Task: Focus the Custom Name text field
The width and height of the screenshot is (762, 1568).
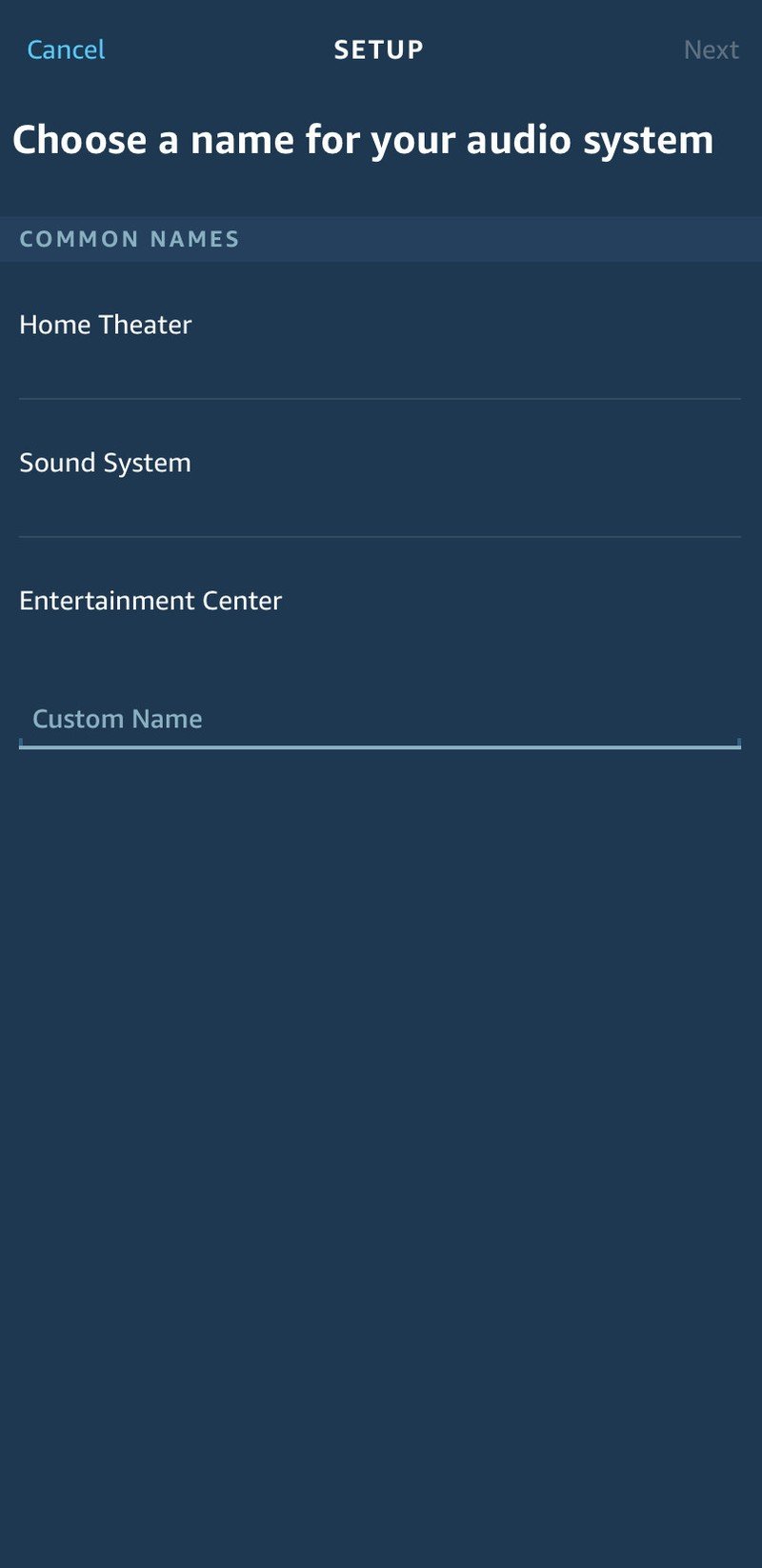Action: [x=379, y=719]
